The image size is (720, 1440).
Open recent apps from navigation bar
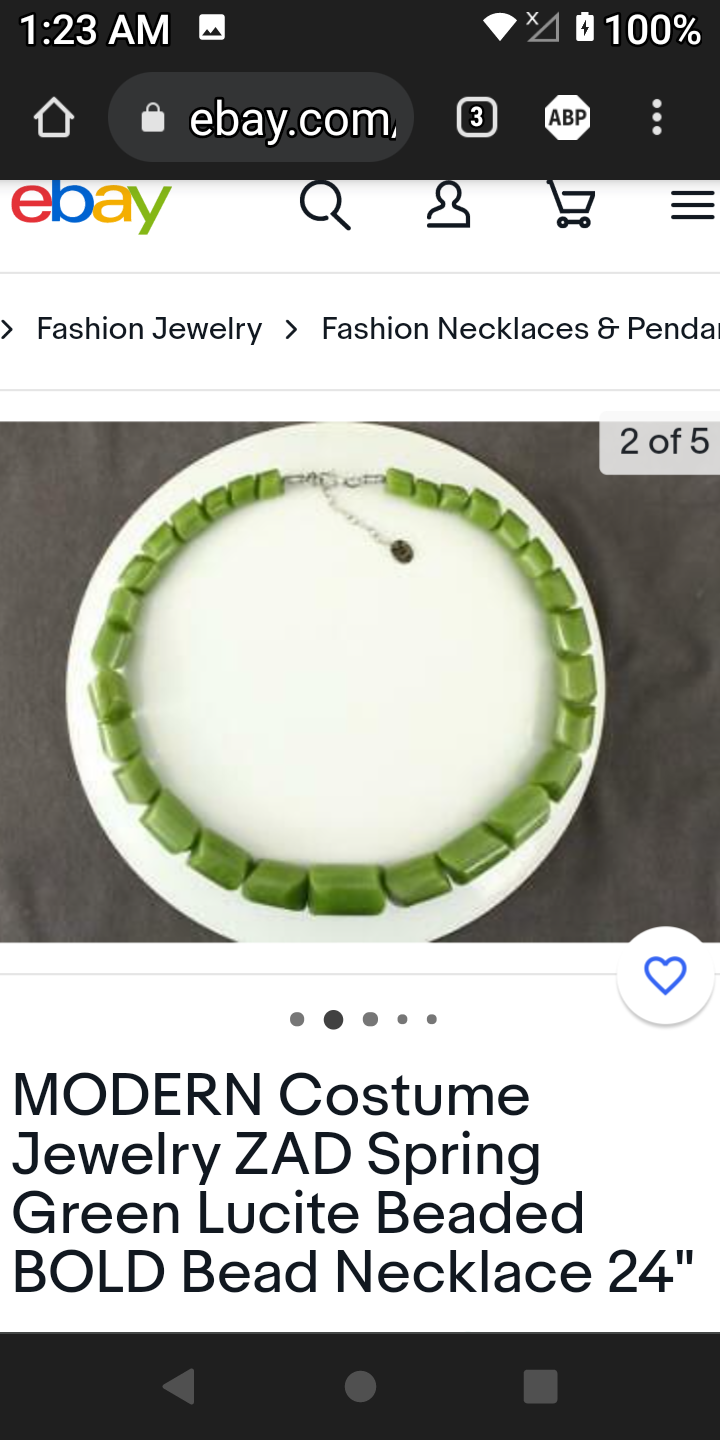point(540,1387)
